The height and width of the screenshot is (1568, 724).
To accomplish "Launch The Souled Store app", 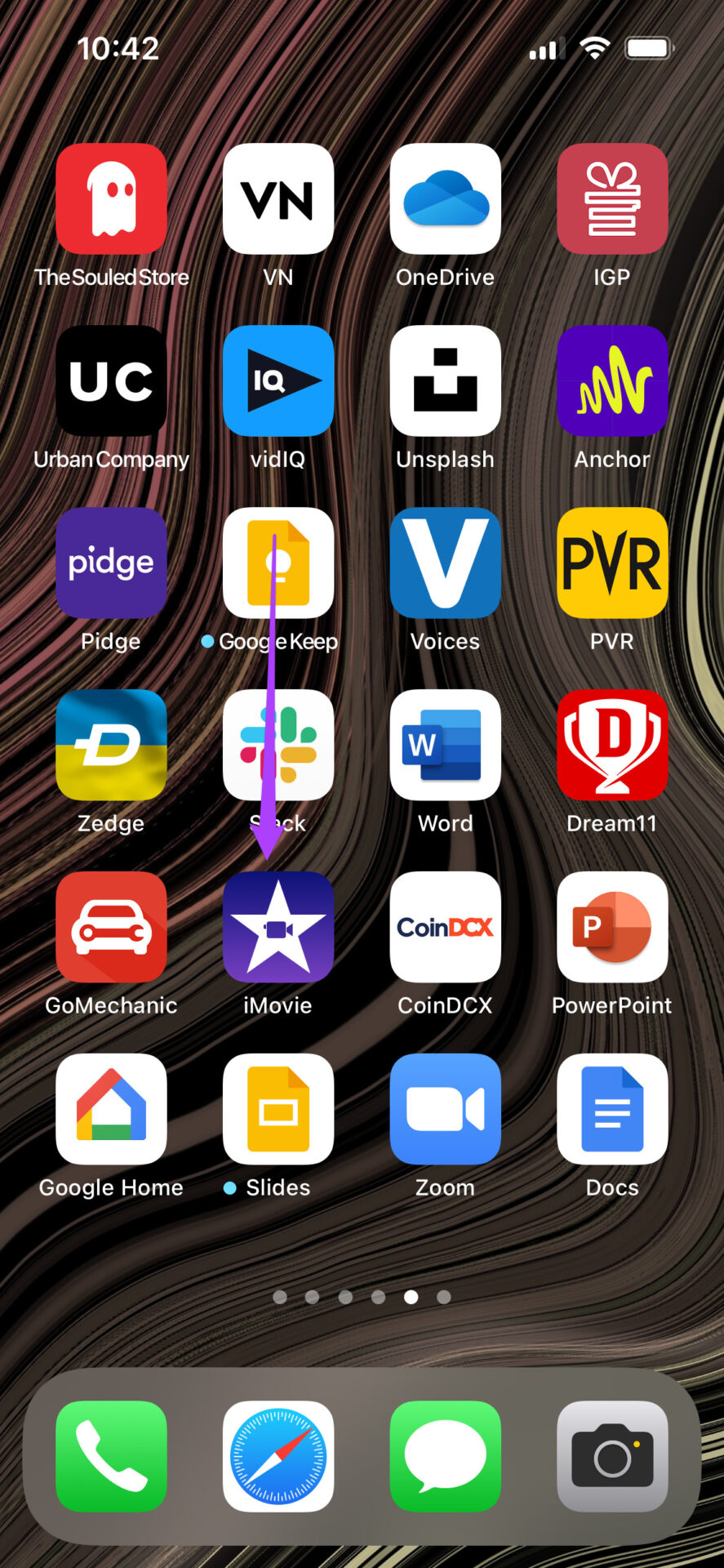I will [112, 198].
